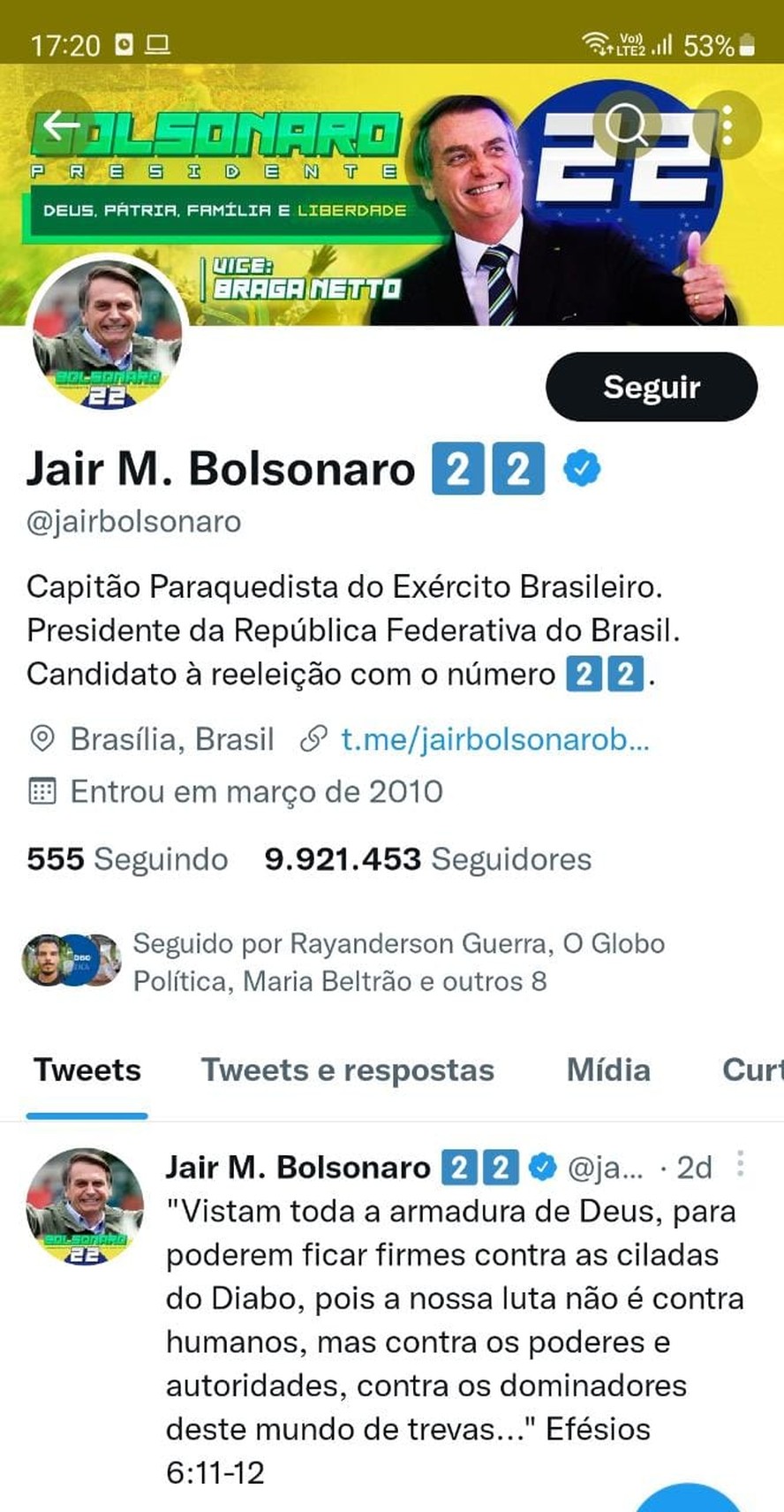Open the '9.921.453 Seguidores' list
This screenshot has height=1512, width=784.
[425, 858]
